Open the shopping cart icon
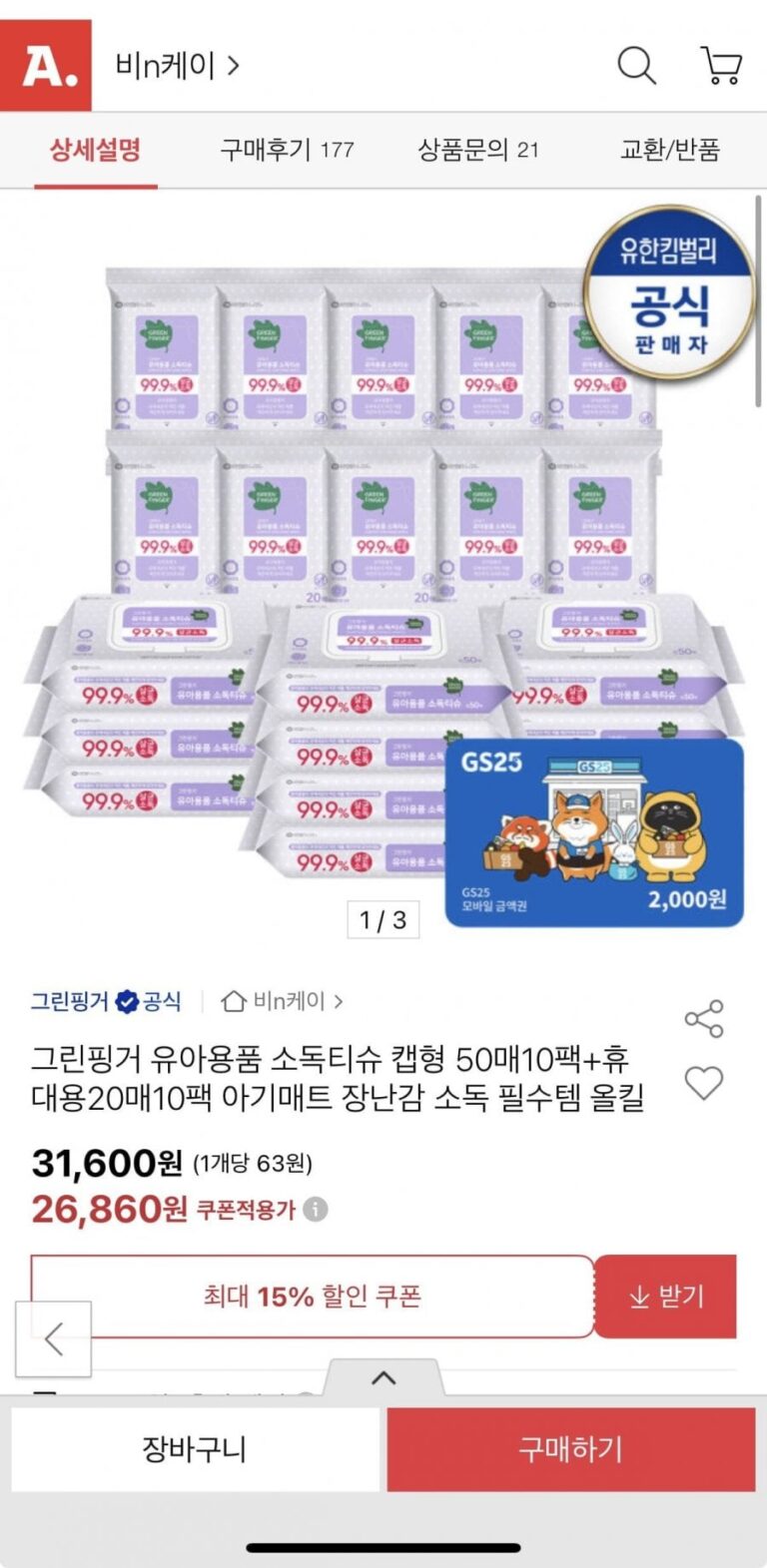The height and width of the screenshot is (1568, 767). point(721,66)
